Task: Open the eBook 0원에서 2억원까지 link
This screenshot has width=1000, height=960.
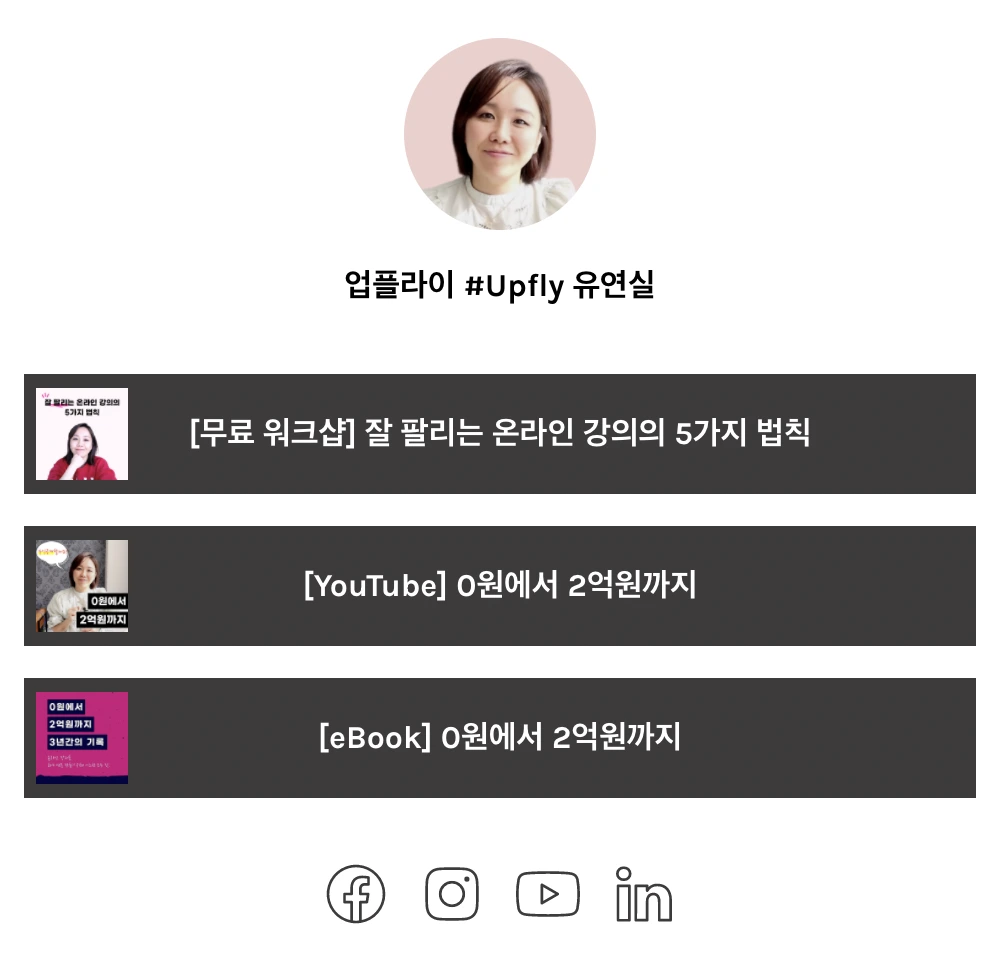Action: coord(499,737)
